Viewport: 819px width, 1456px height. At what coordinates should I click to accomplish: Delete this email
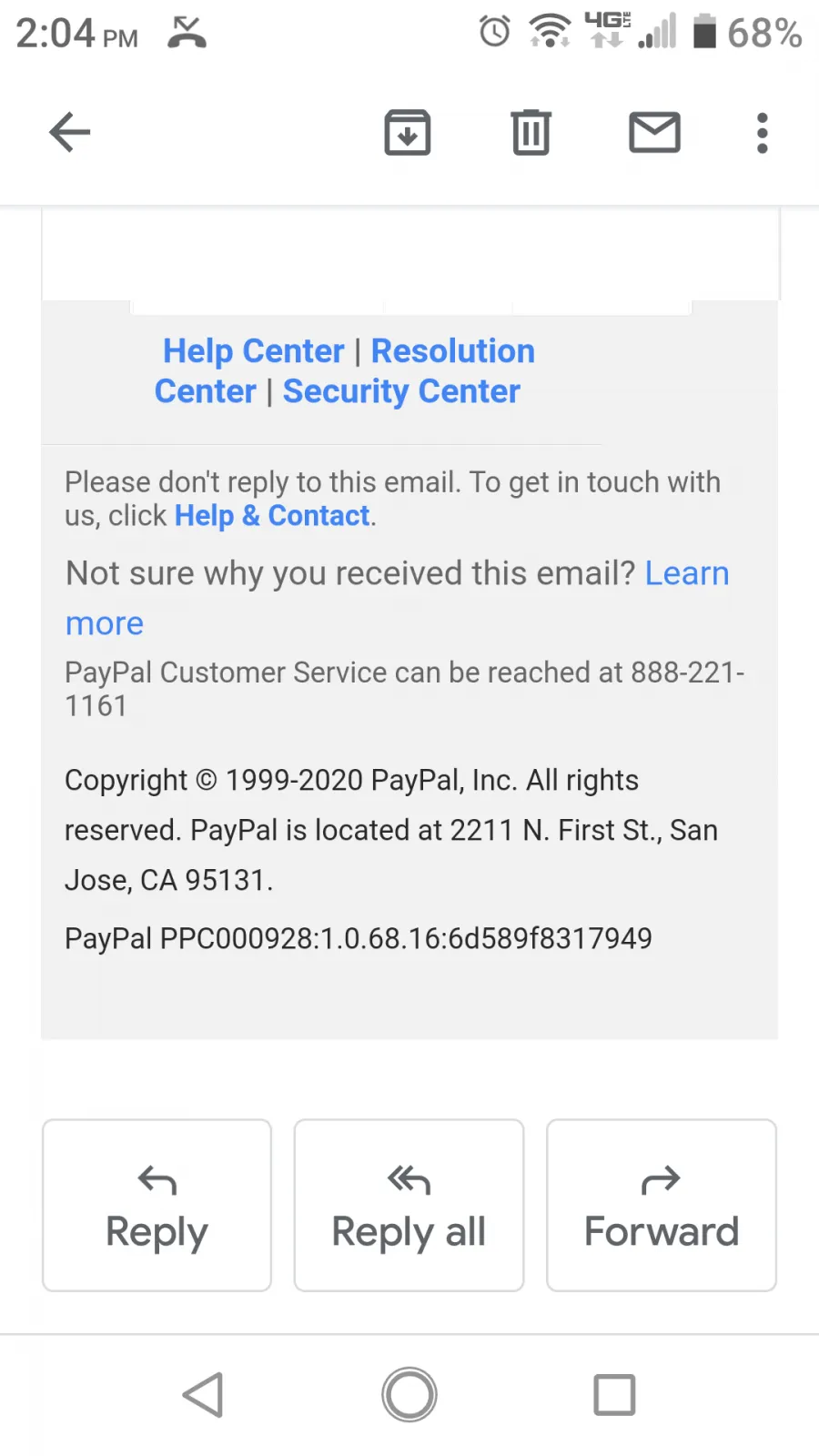pos(531,133)
